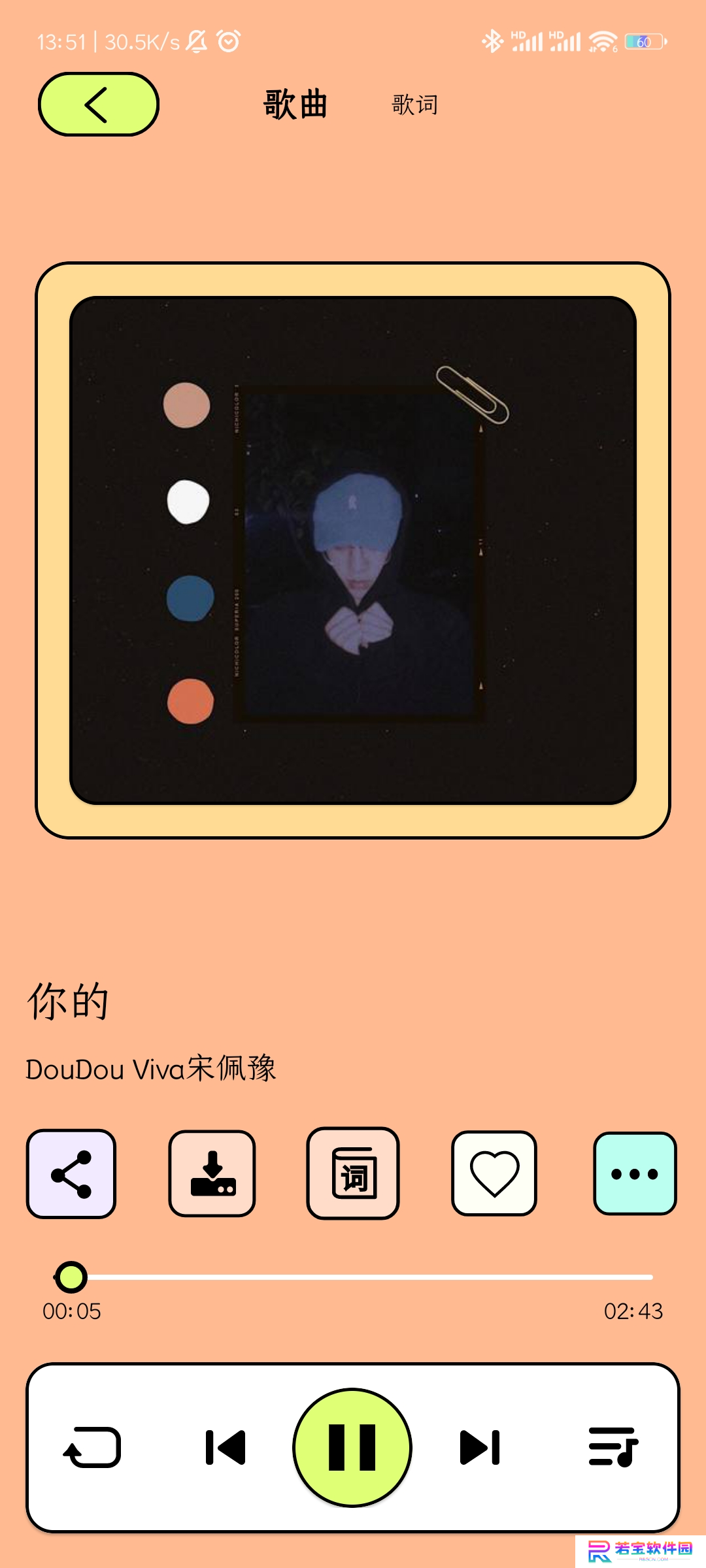
Task: Like this song with the heart
Action: coord(494,1174)
